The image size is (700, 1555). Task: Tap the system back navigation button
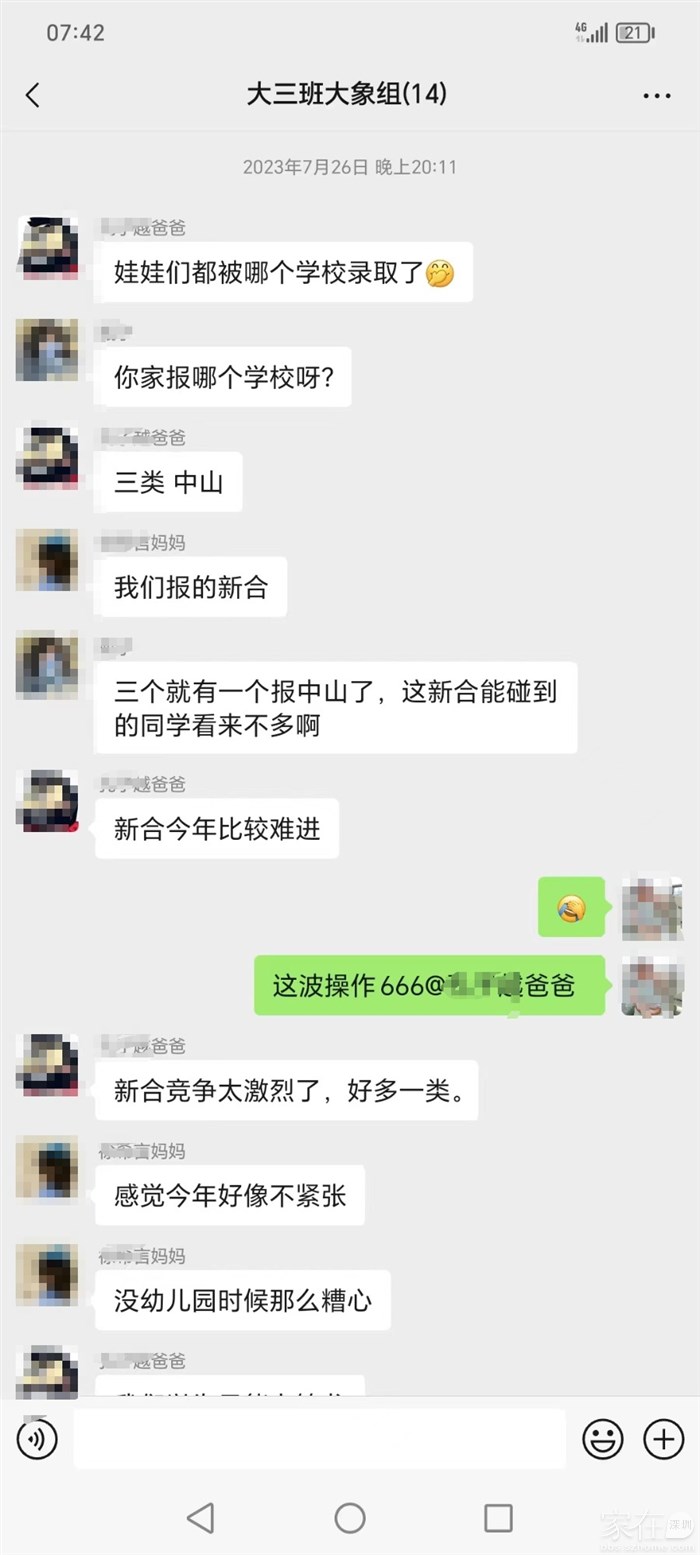click(201, 1518)
